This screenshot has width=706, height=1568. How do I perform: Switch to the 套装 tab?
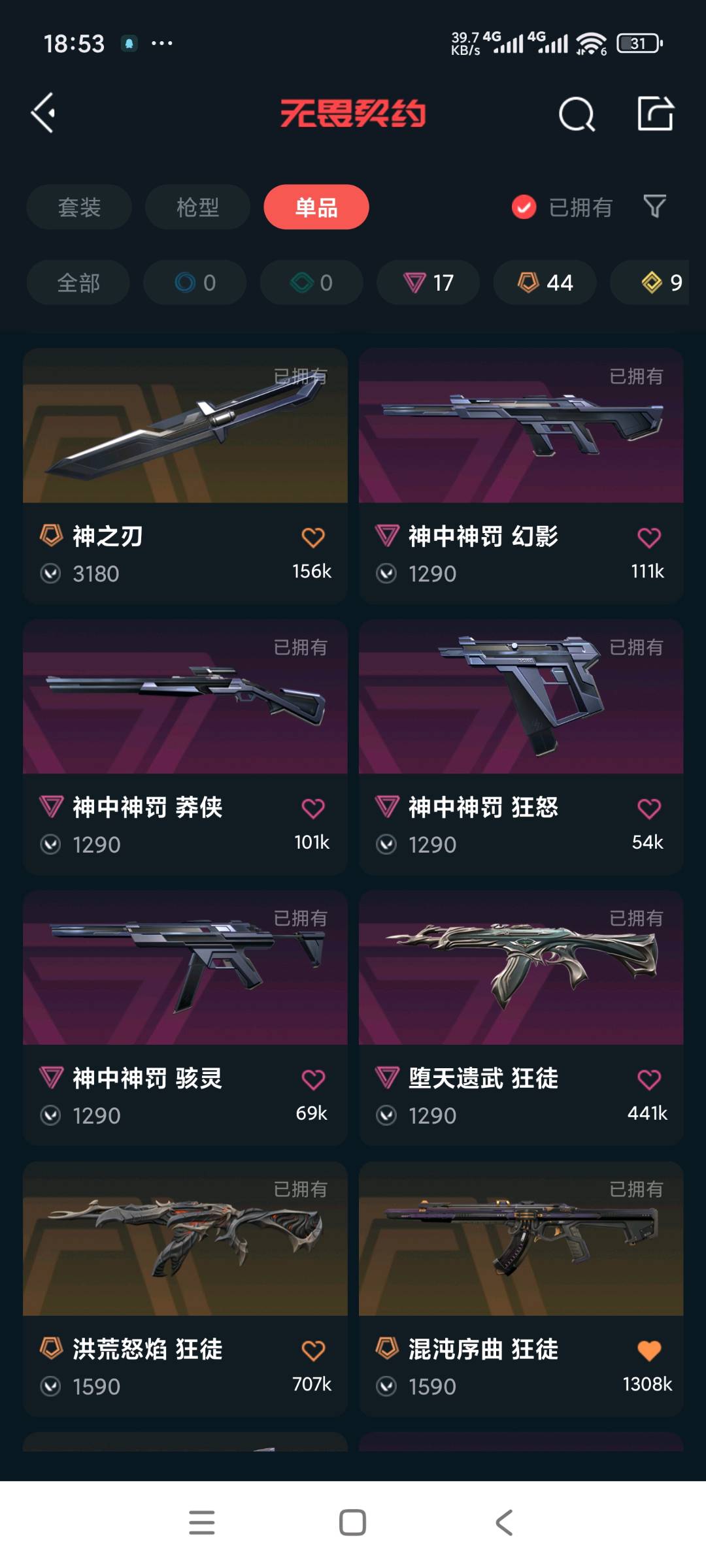click(x=79, y=207)
